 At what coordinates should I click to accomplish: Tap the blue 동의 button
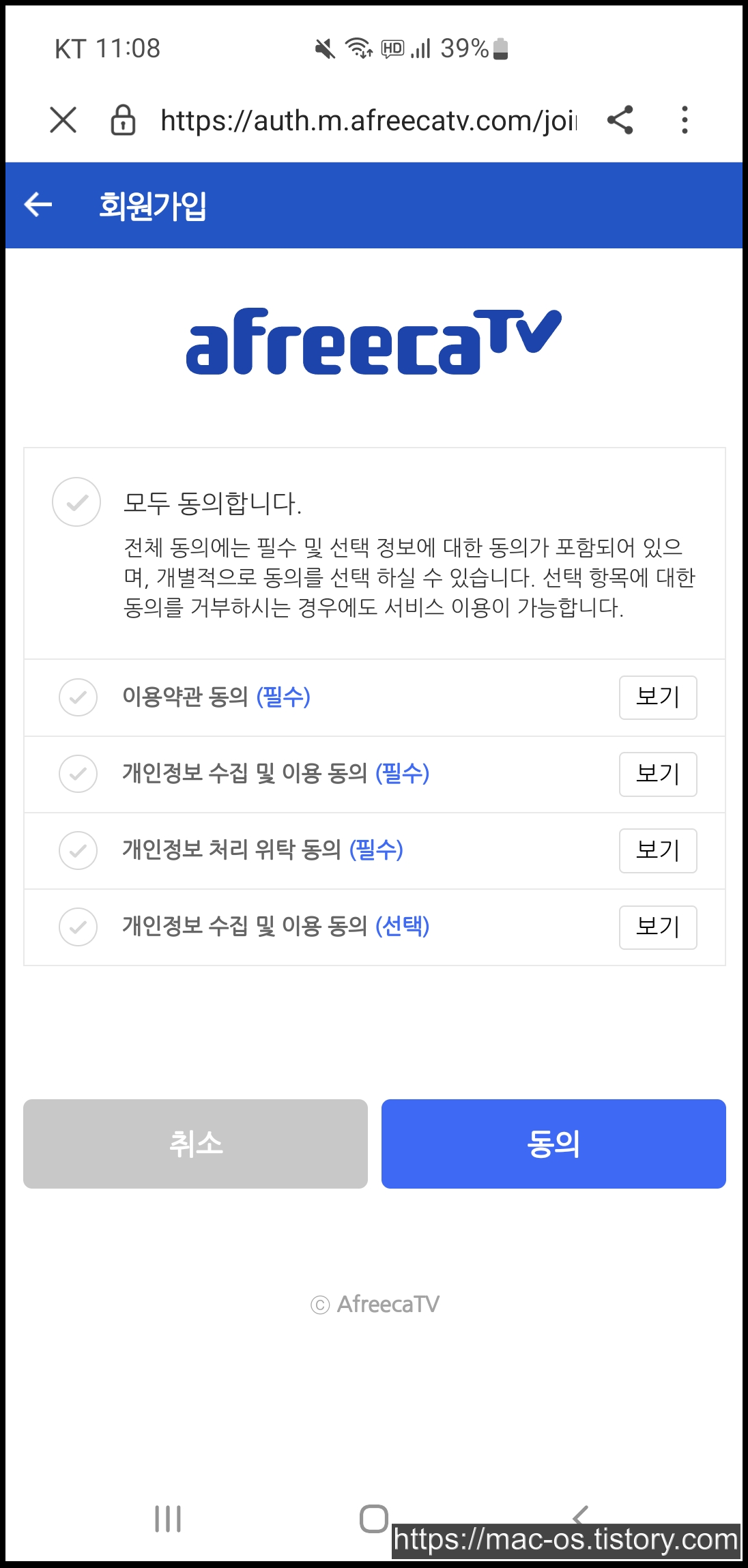pos(553,1144)
